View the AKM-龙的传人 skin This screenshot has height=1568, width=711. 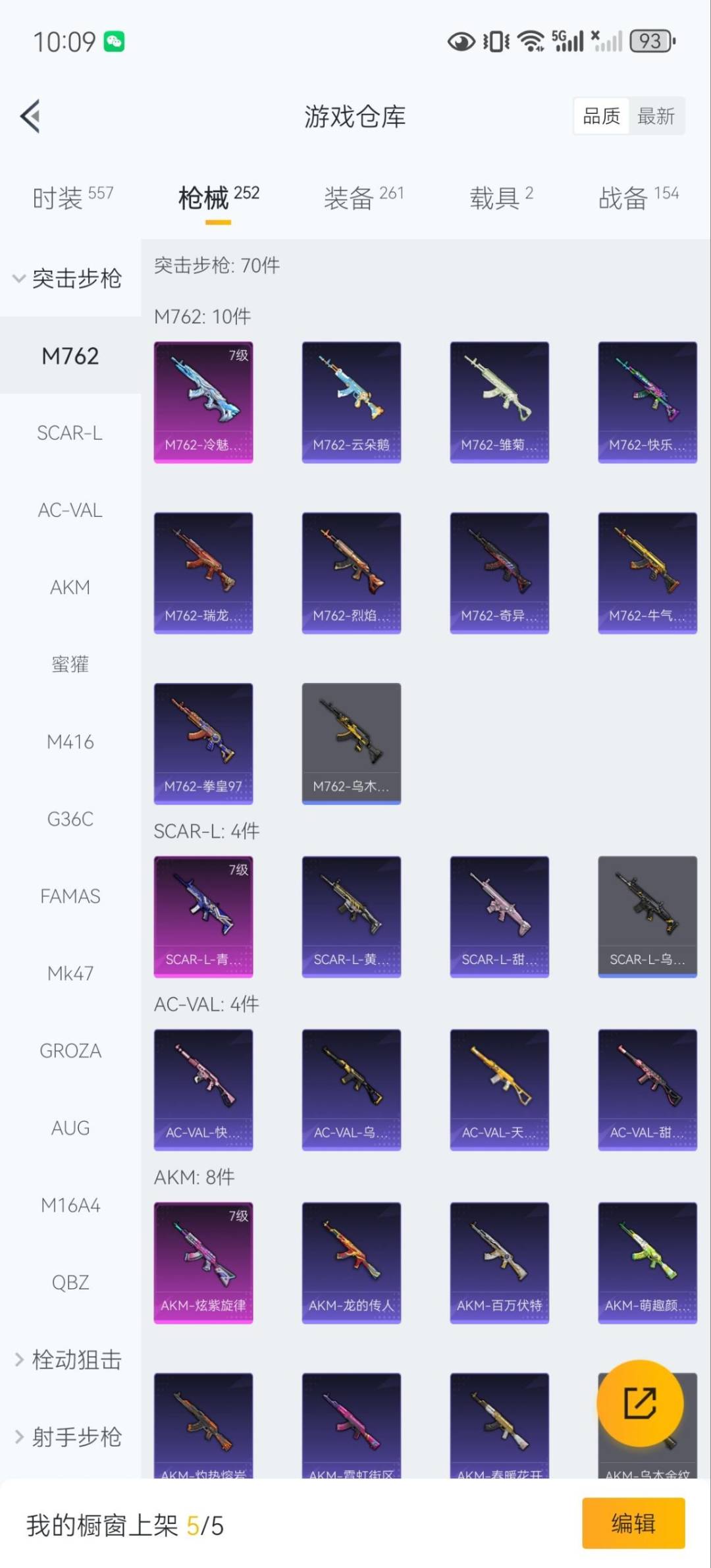coord(351,1262)
